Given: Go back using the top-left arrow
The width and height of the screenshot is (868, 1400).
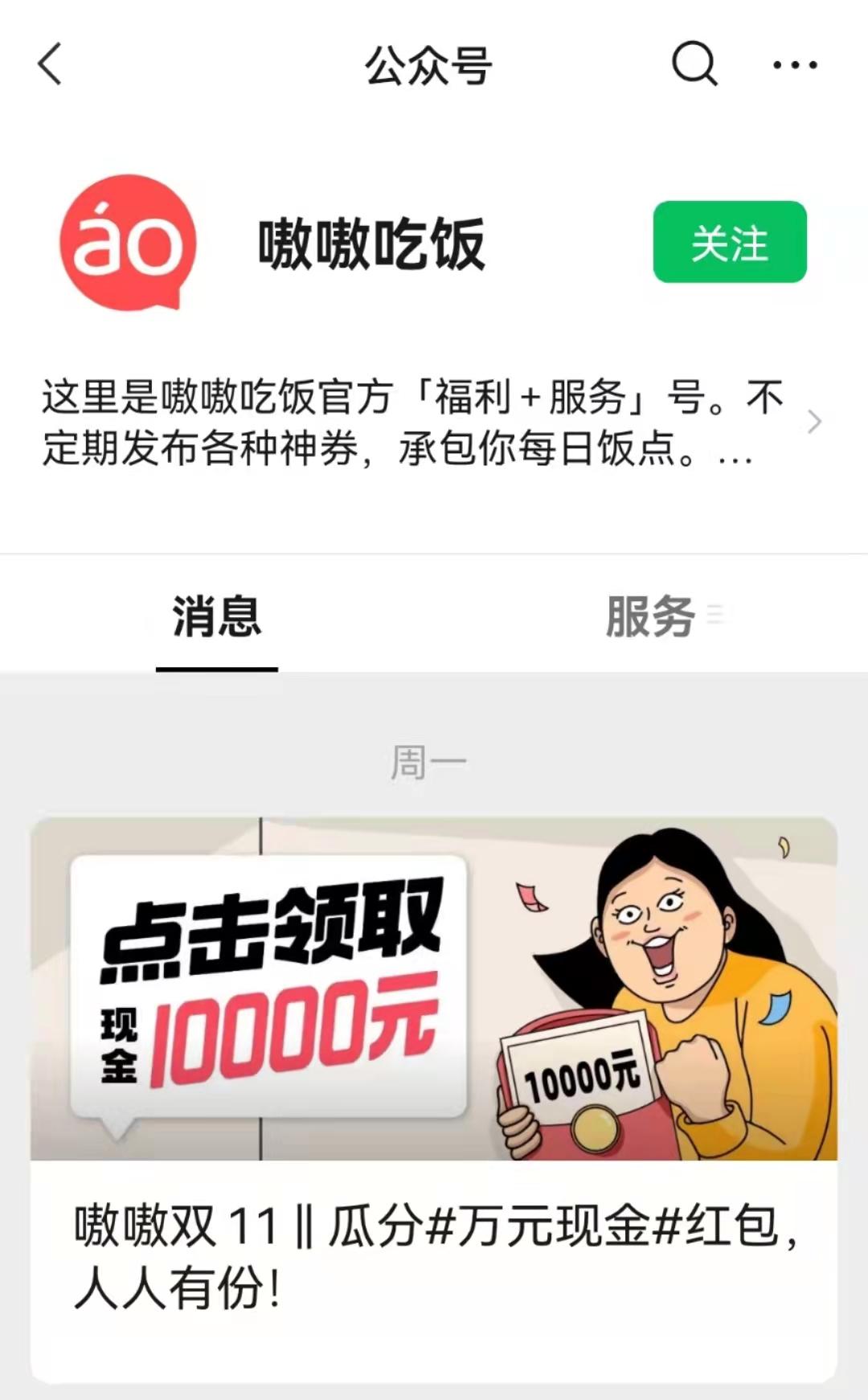Looking at the screenshot, I should (50, 64).
